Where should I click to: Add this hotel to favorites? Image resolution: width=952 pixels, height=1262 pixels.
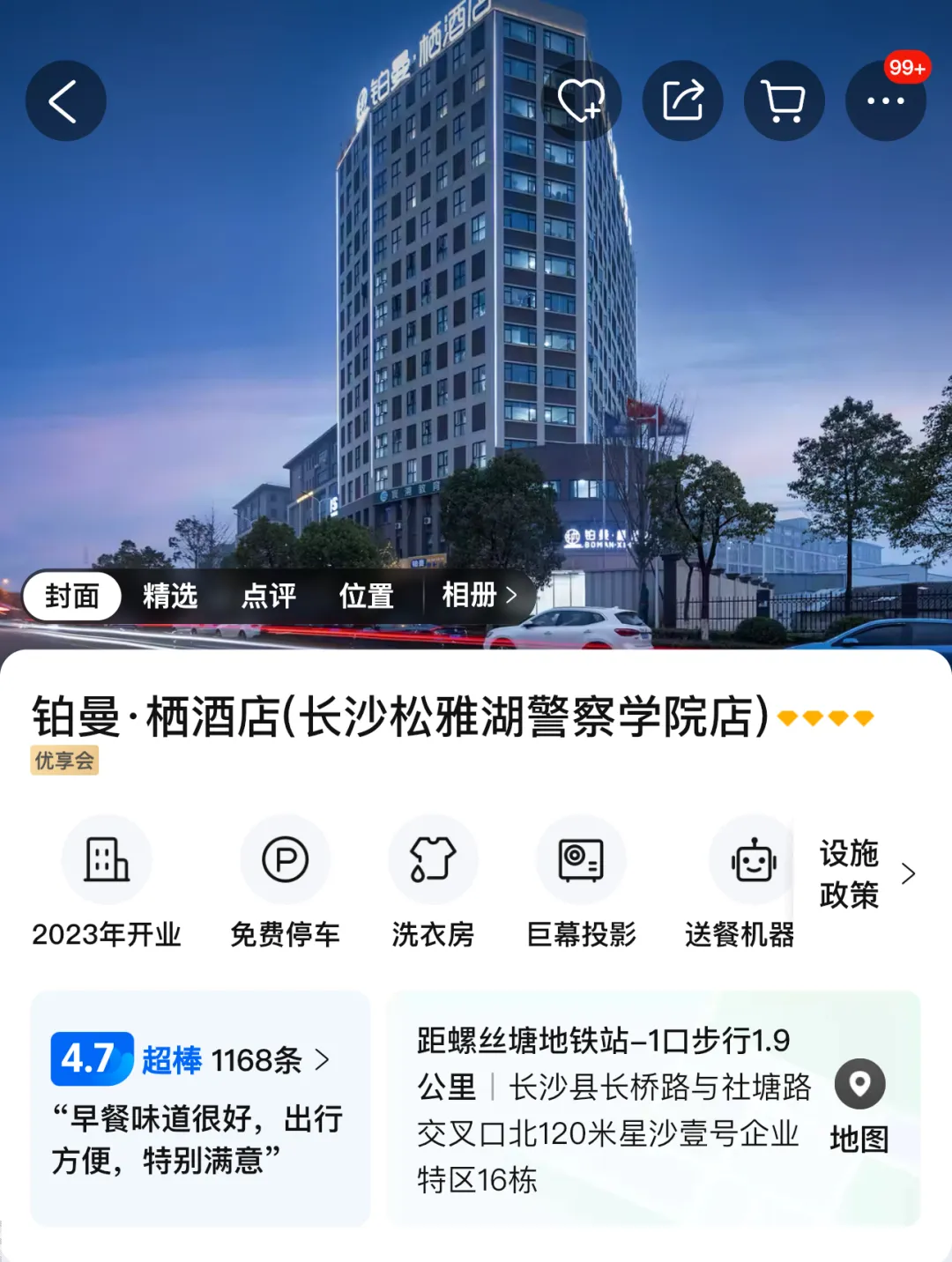580,100
